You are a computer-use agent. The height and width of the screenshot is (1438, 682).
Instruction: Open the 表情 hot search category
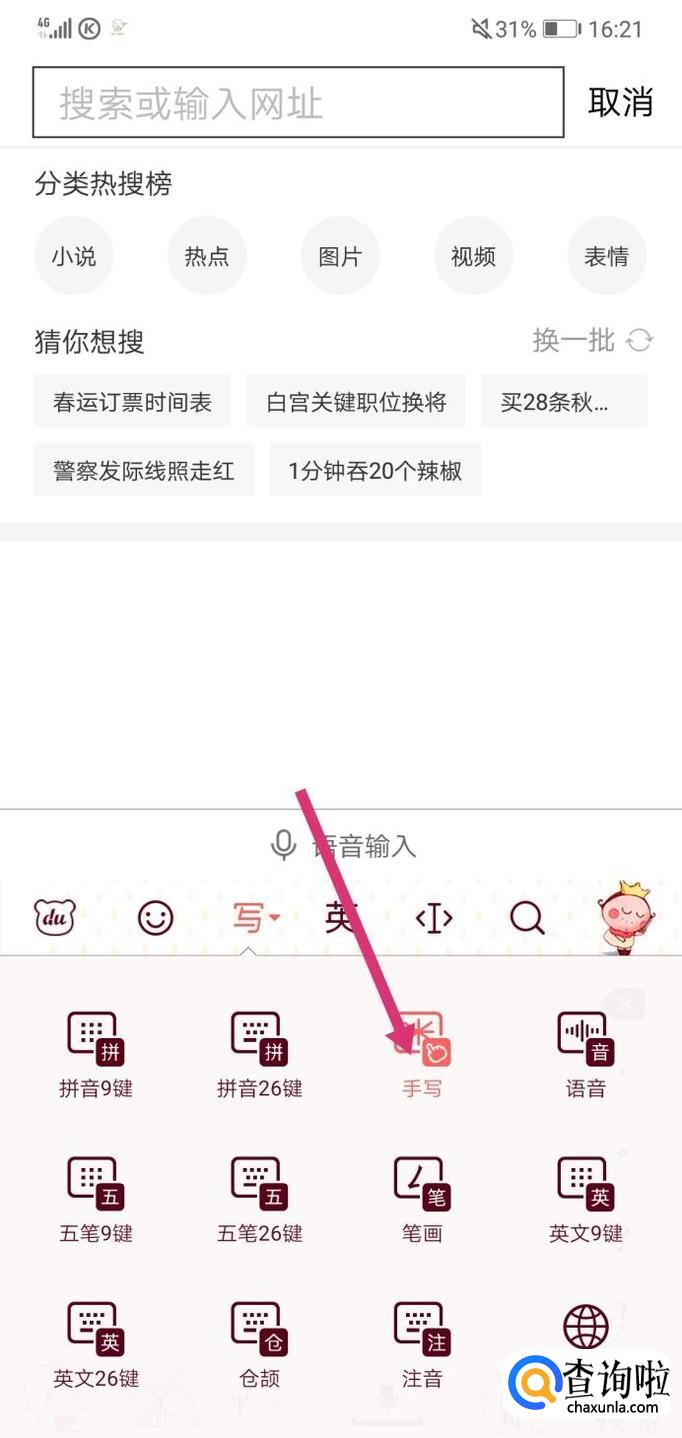click(x=606, y=257)
